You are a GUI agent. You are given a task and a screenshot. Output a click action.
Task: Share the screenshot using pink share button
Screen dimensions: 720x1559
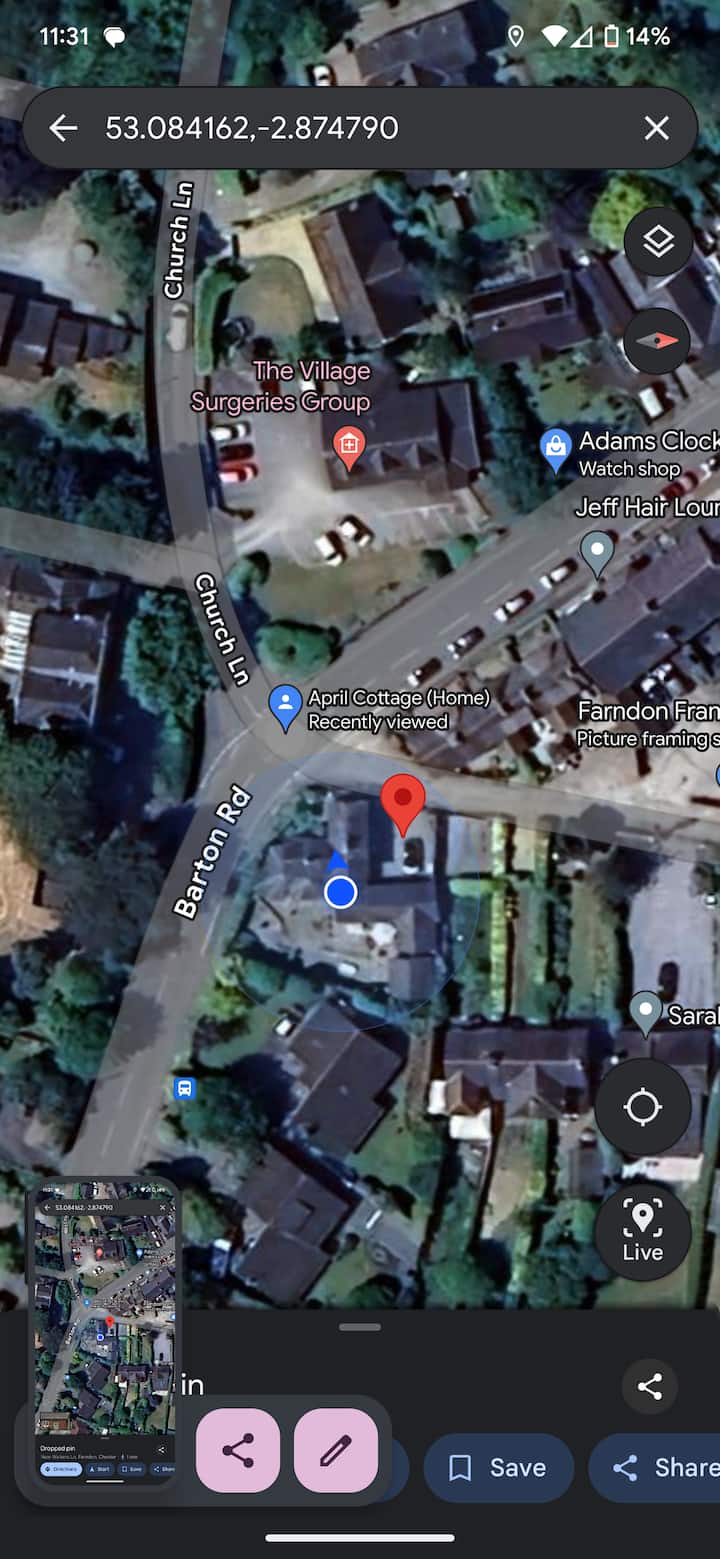point(238,1450)
